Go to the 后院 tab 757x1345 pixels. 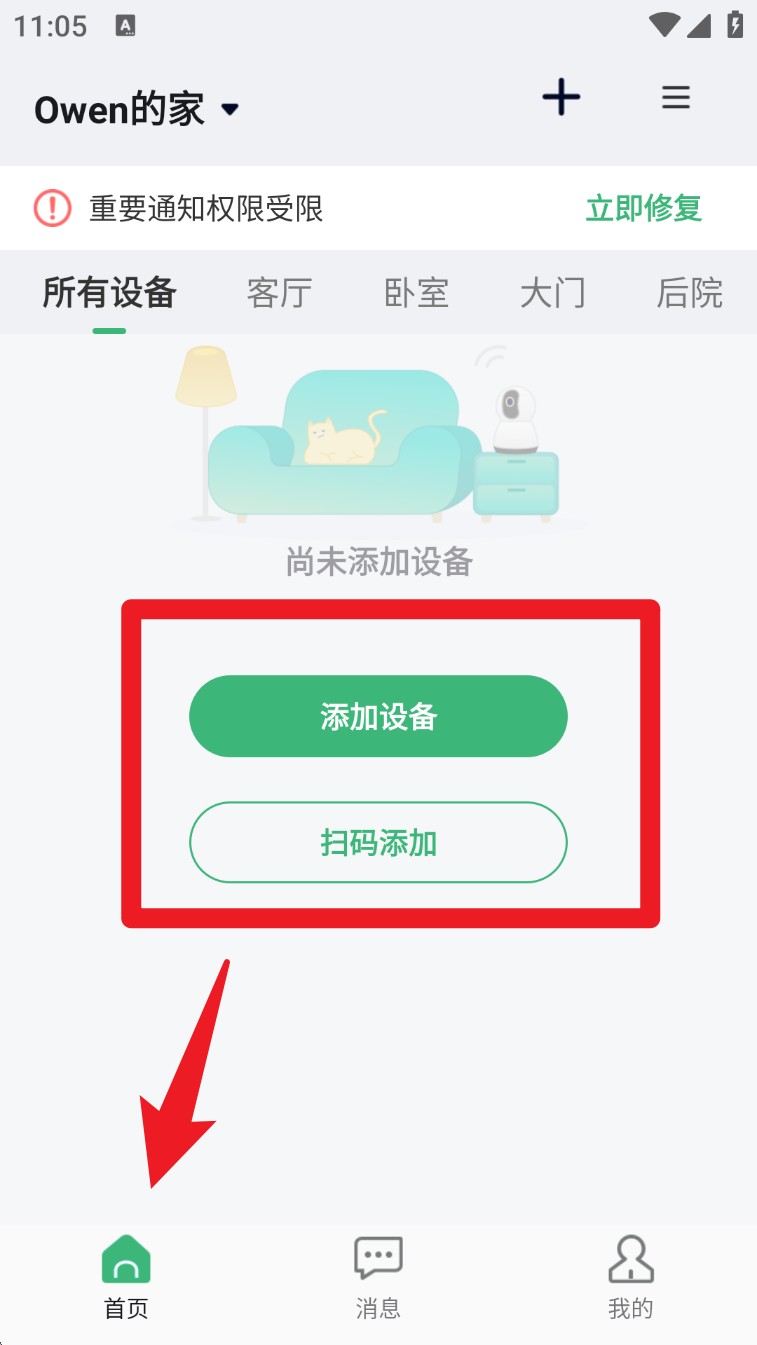coord(688,293)
